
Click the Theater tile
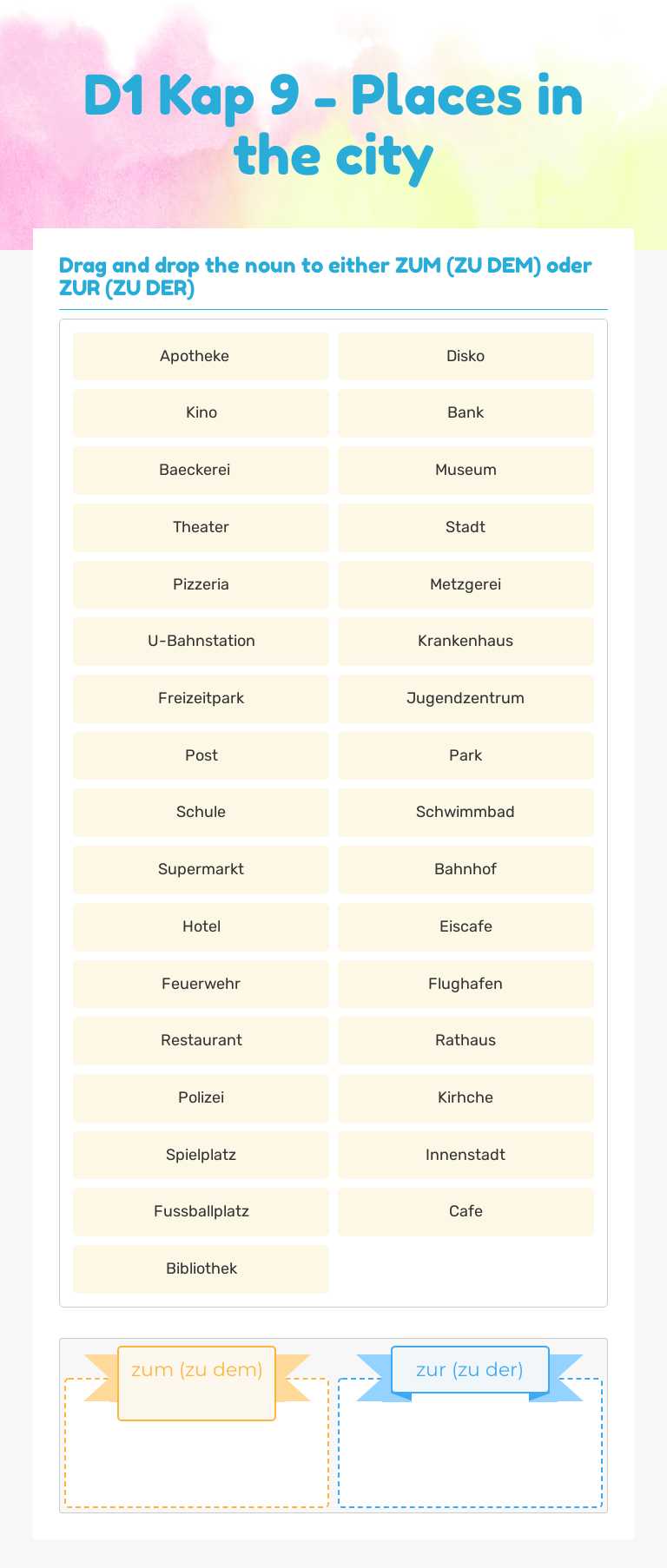[201, 527]
